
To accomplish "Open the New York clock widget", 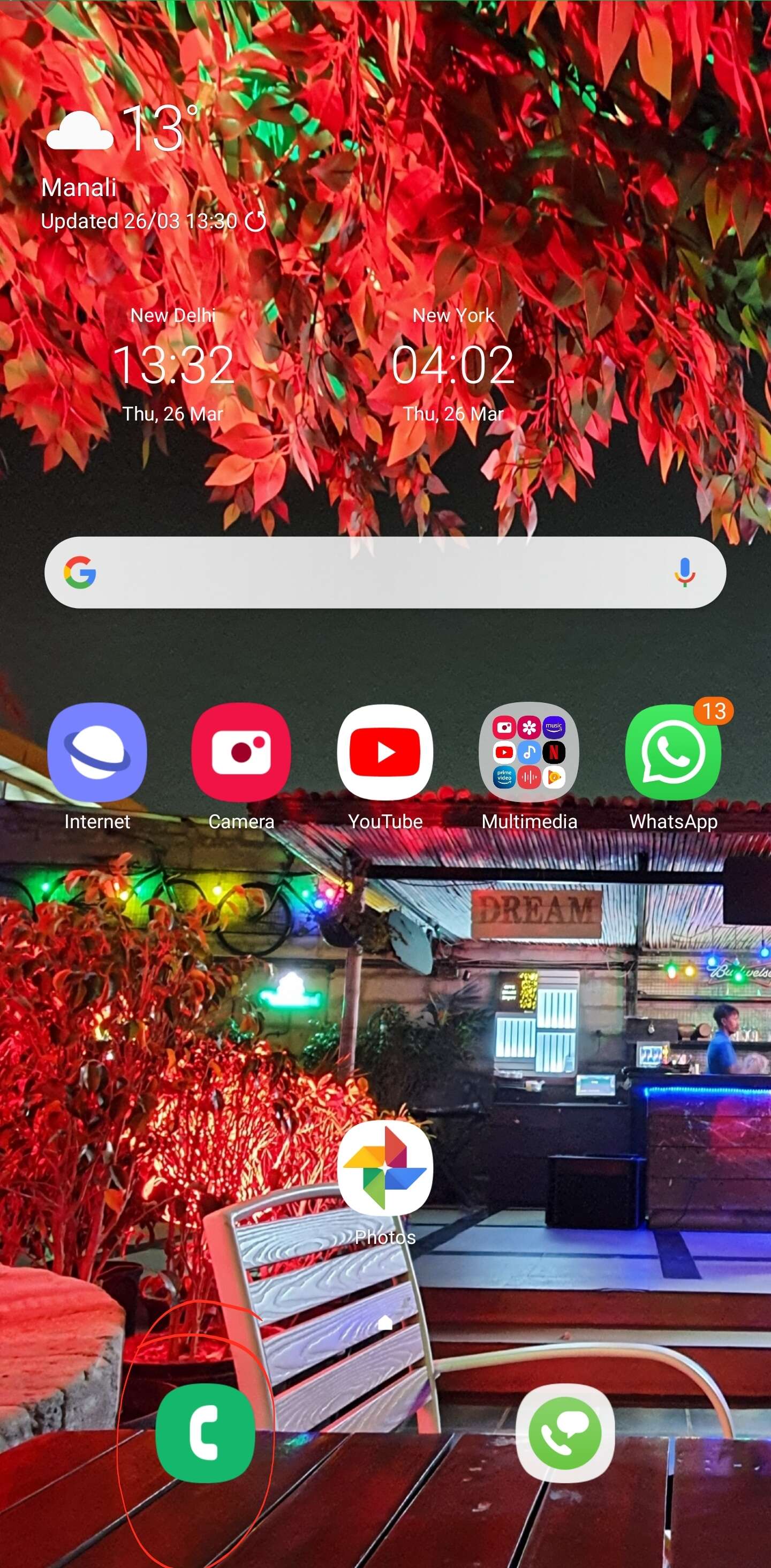I will click(453, 364).
